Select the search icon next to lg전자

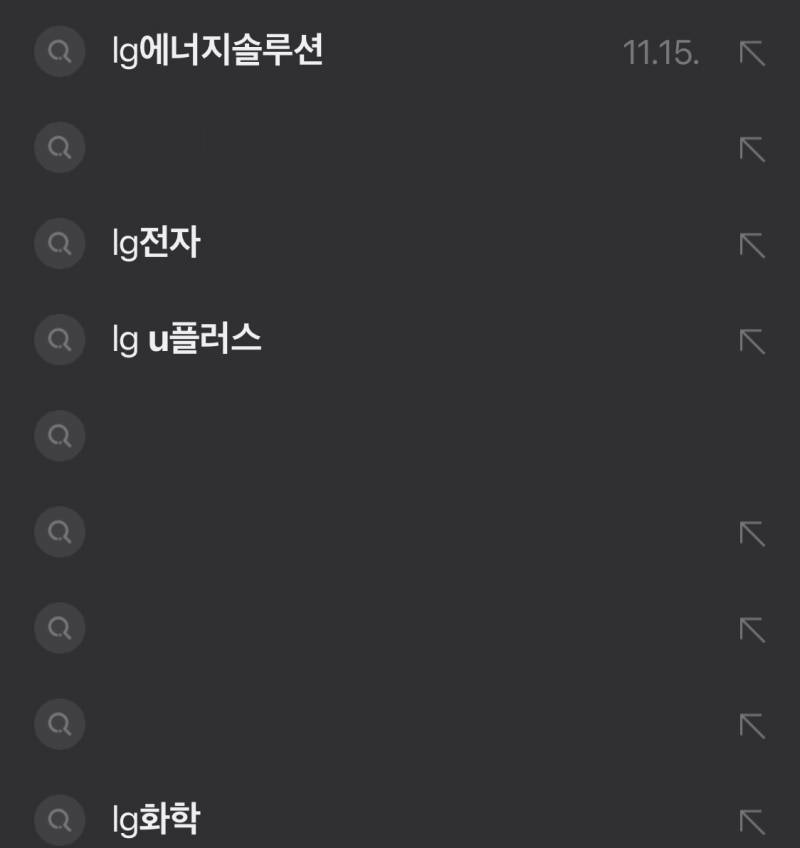pos(59,243)
